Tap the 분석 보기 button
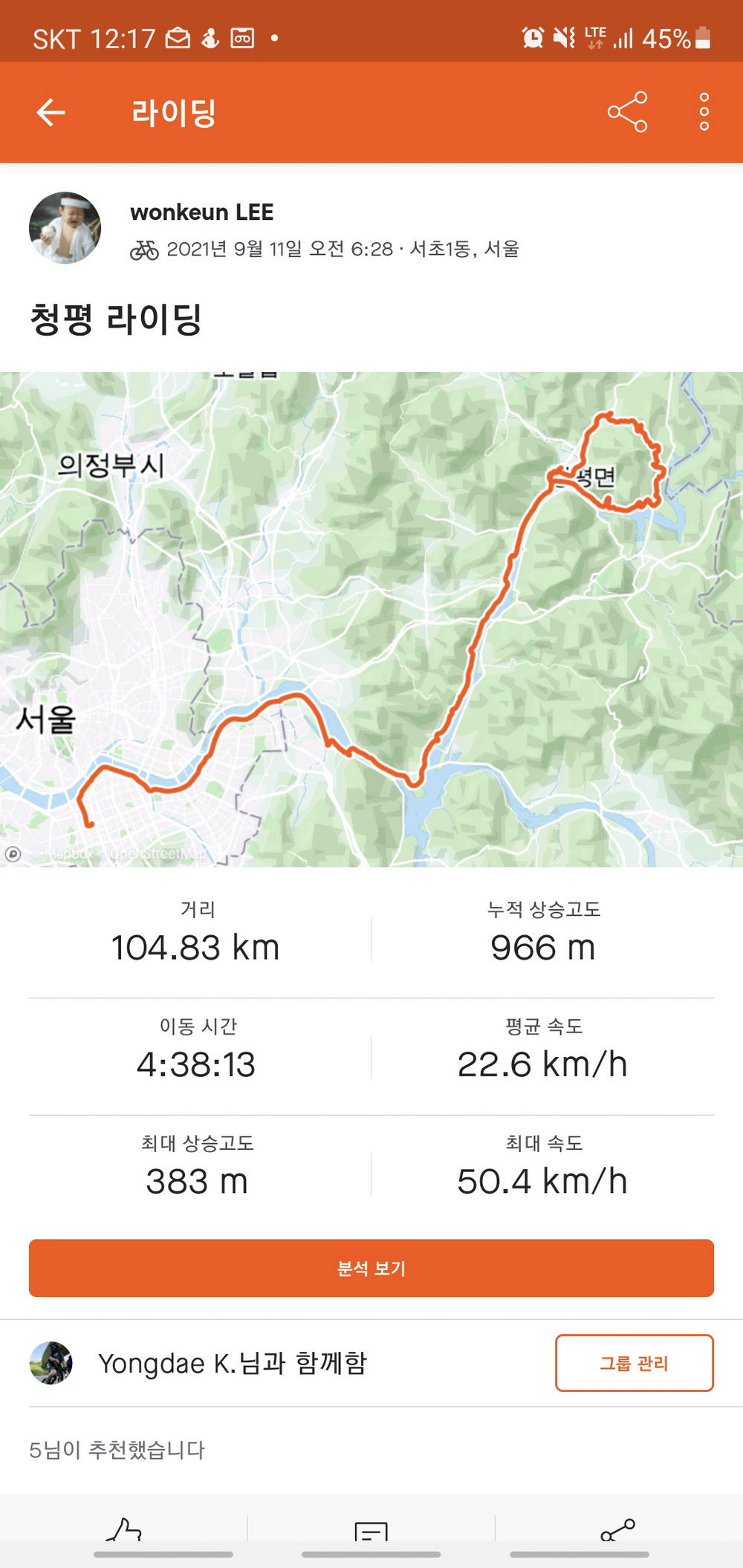This screenshot has width=743, height=1568. point(371,1268)
